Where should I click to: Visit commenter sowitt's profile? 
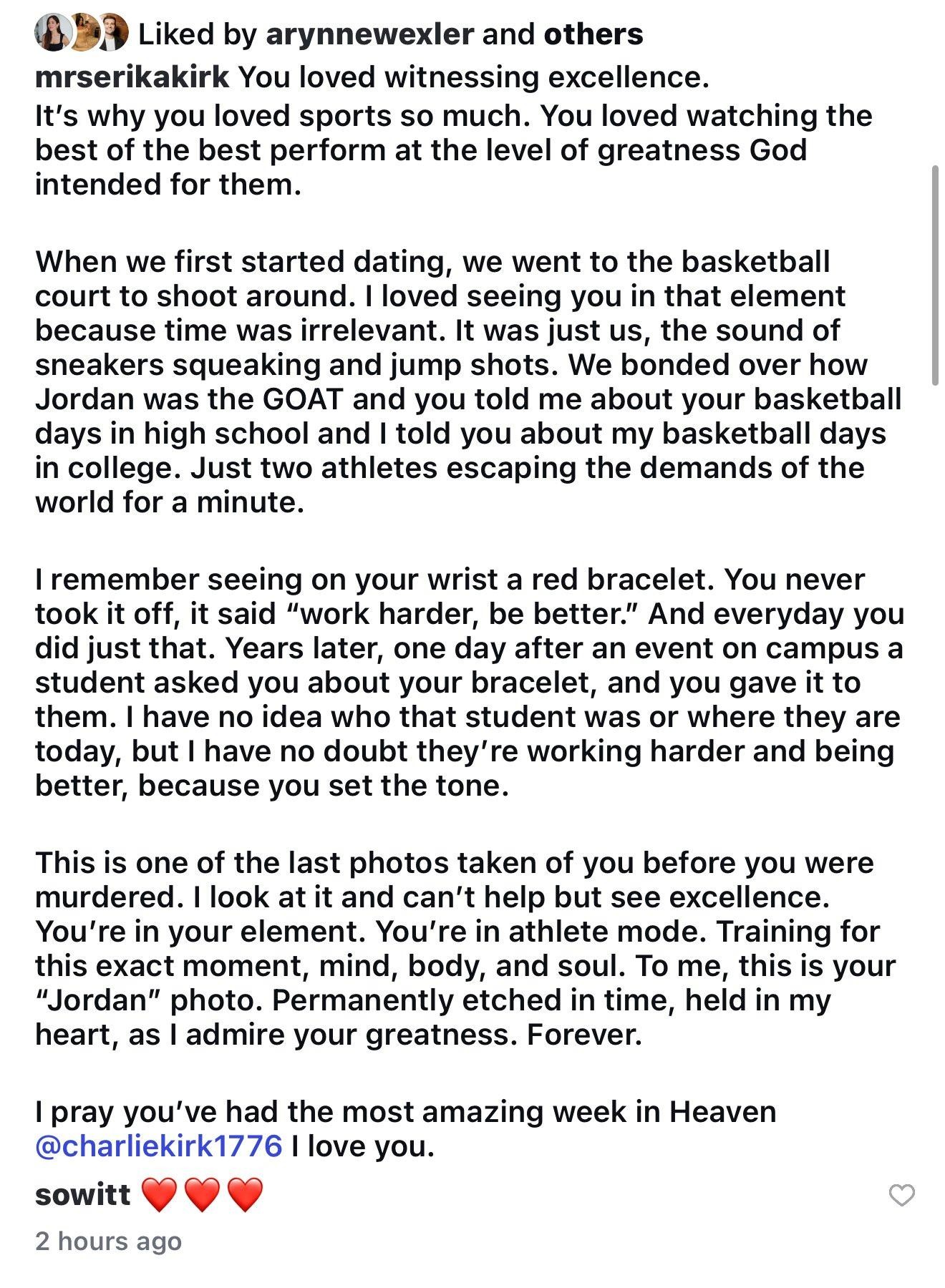[83, 1195]
